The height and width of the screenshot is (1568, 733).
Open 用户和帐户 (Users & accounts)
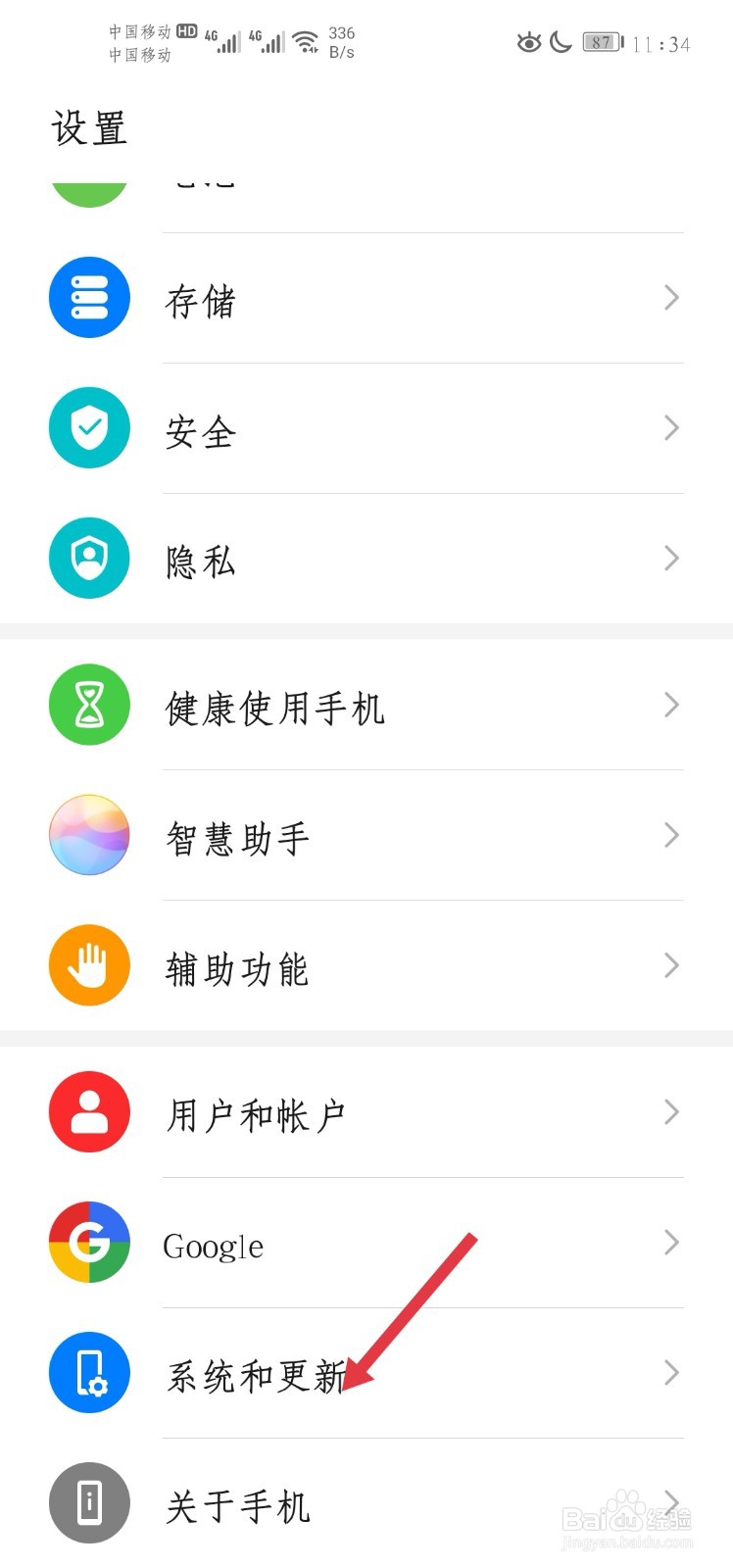pos(256,1113)
